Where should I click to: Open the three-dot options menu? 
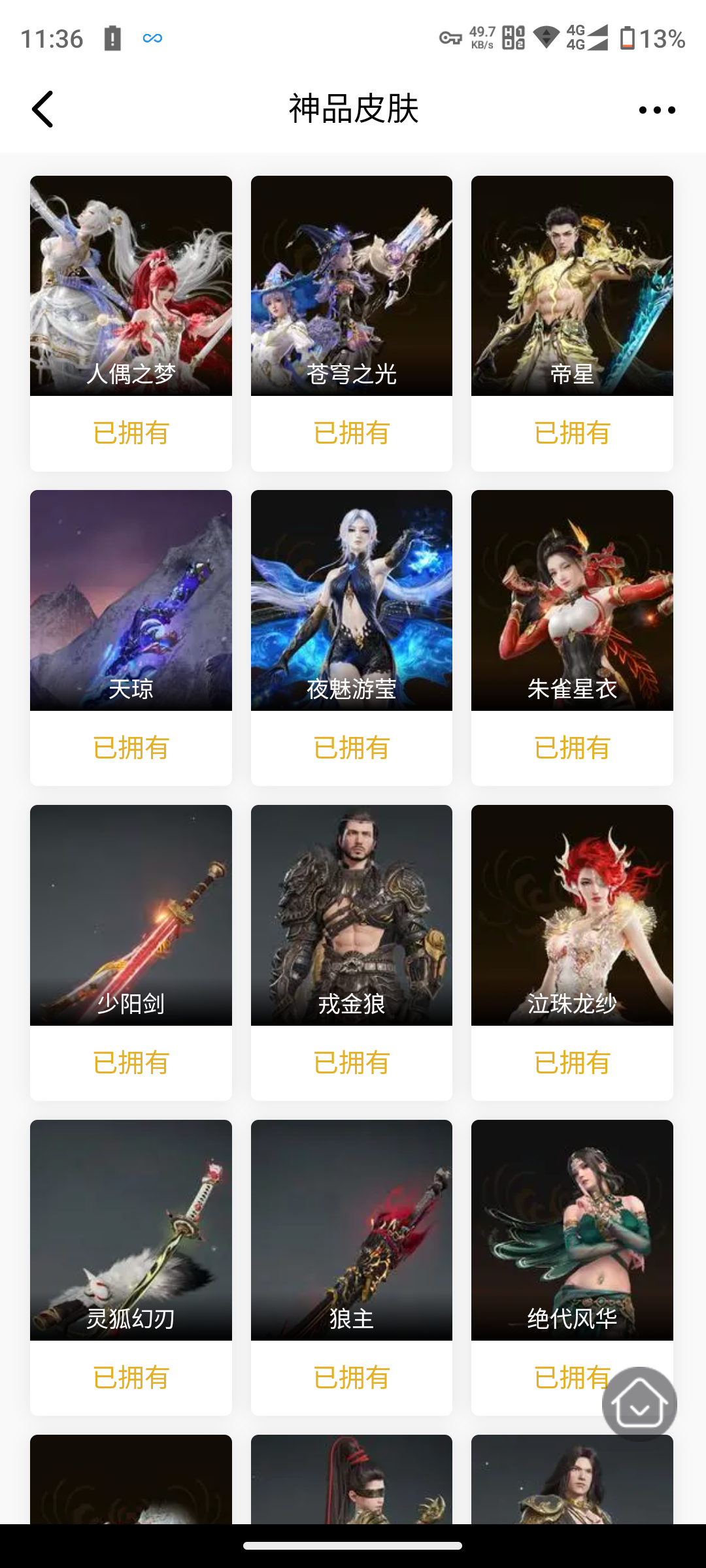tap(658, 109)
